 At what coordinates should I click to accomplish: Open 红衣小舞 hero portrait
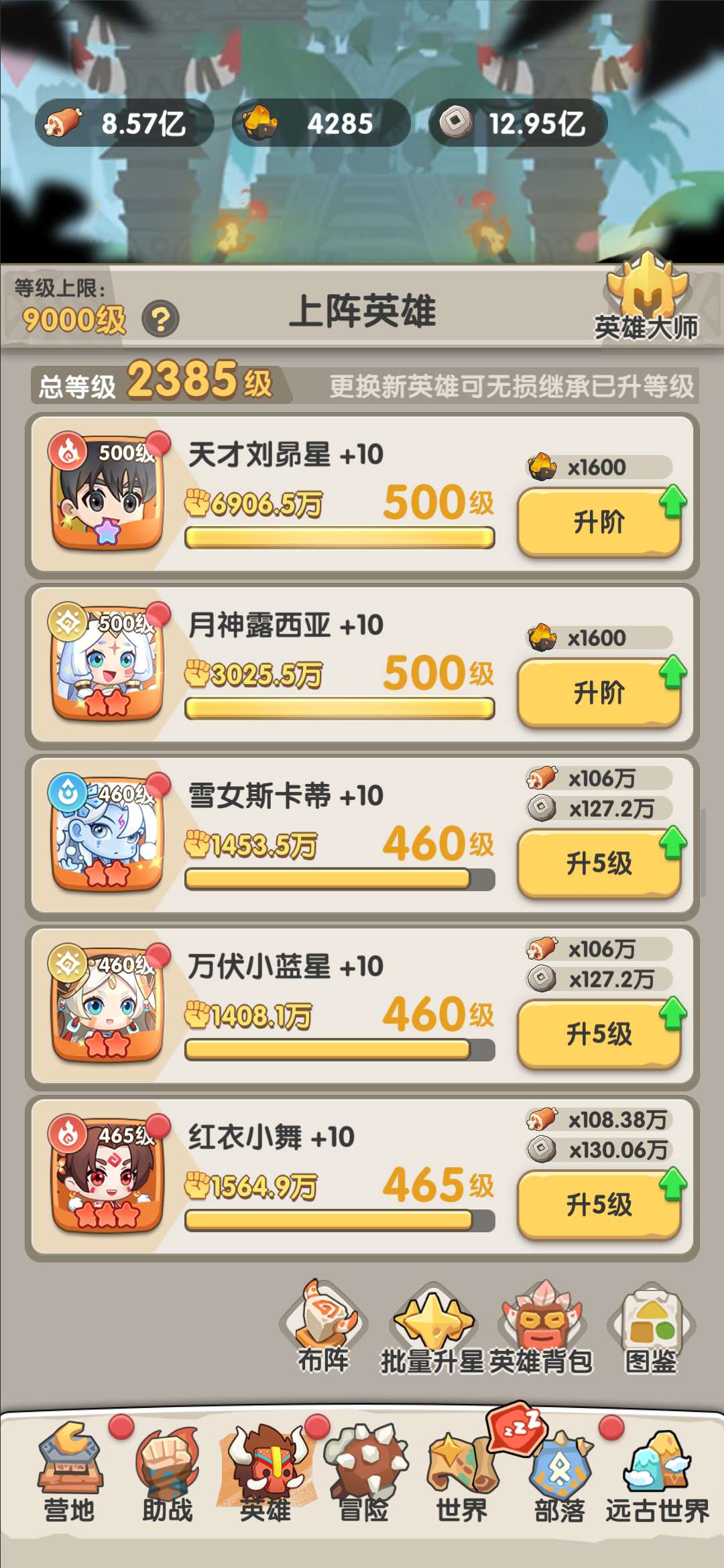(107, 1175)
